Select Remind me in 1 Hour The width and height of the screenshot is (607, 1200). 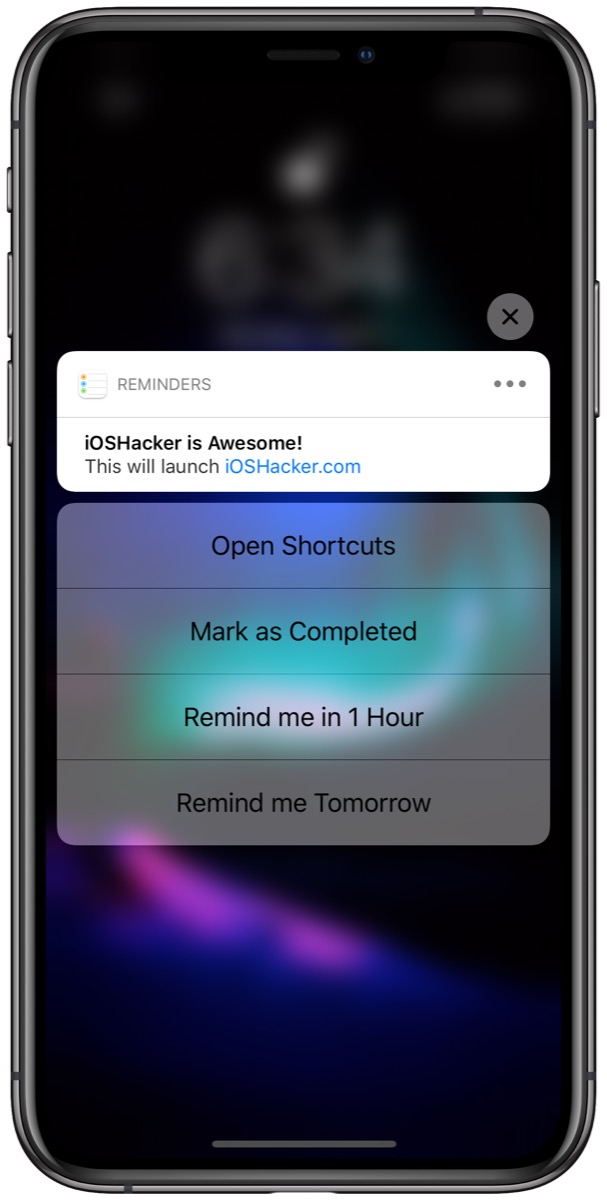point(303,717)
